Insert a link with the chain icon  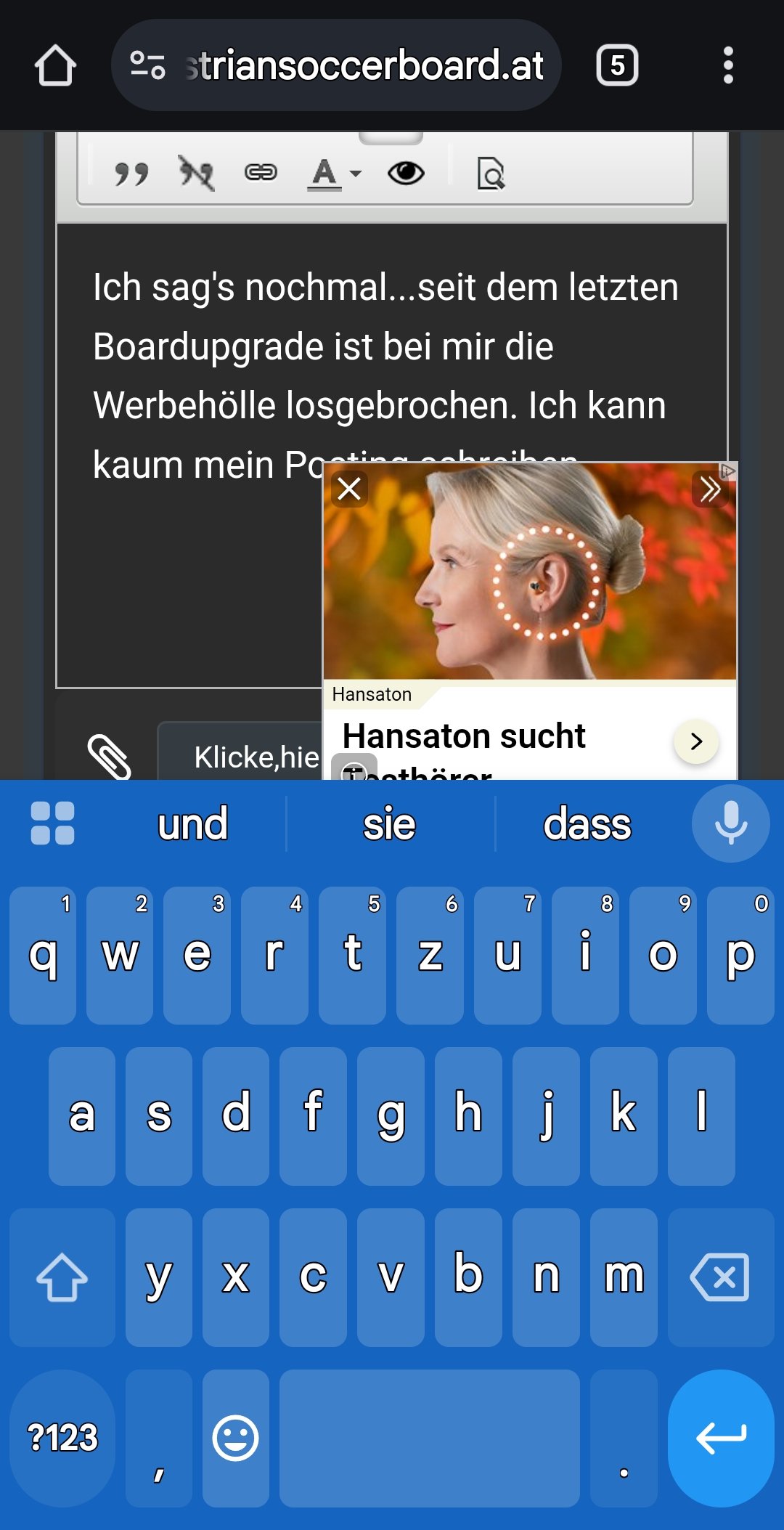pyautogui.click(x=261, y=173)
